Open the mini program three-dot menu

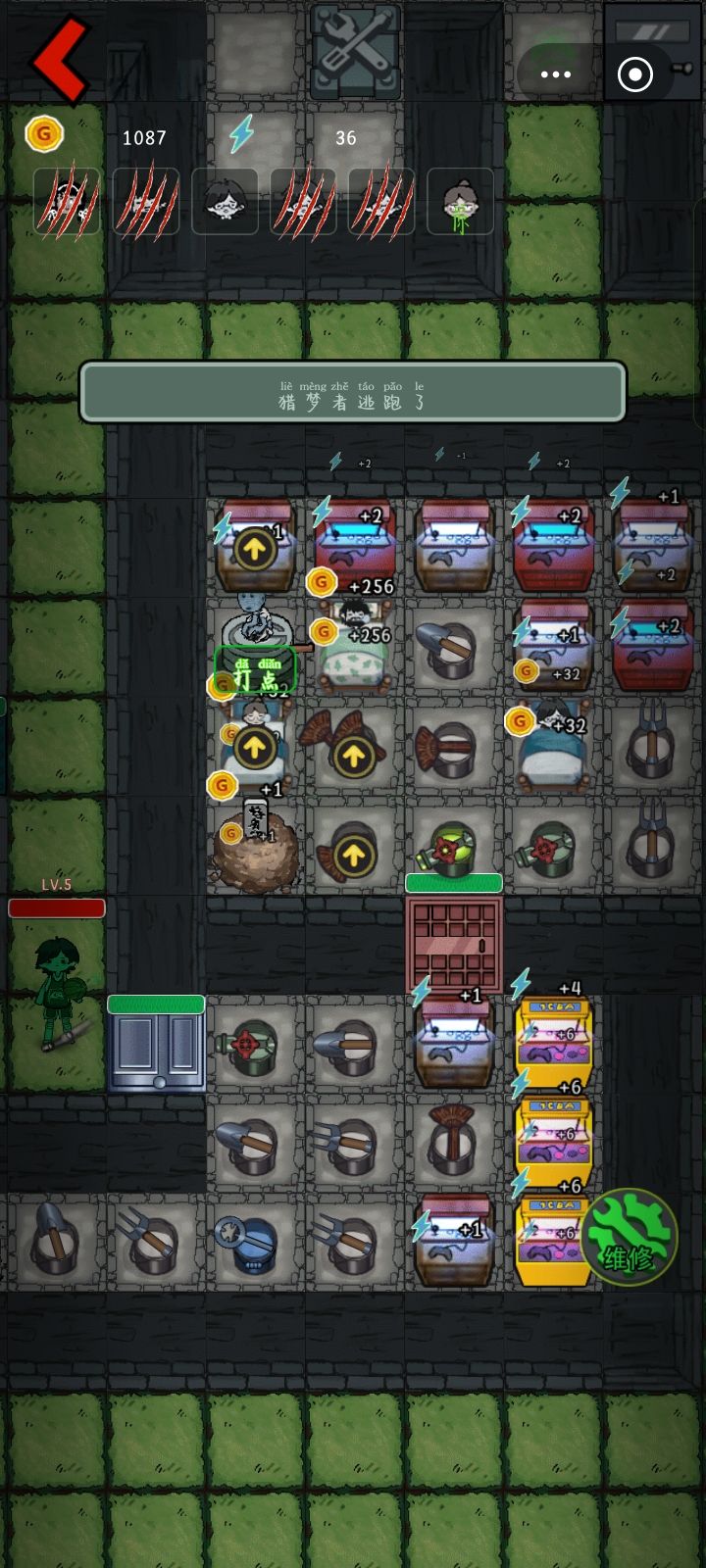(555, 74)
